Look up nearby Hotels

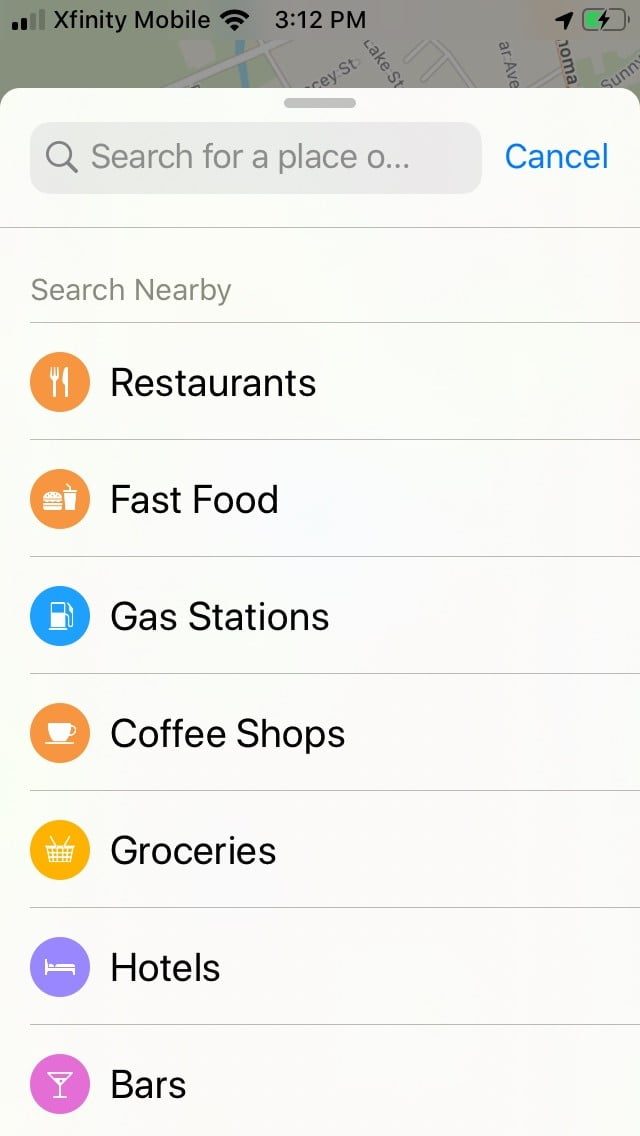pyautogui.click(x=165, y=967)
